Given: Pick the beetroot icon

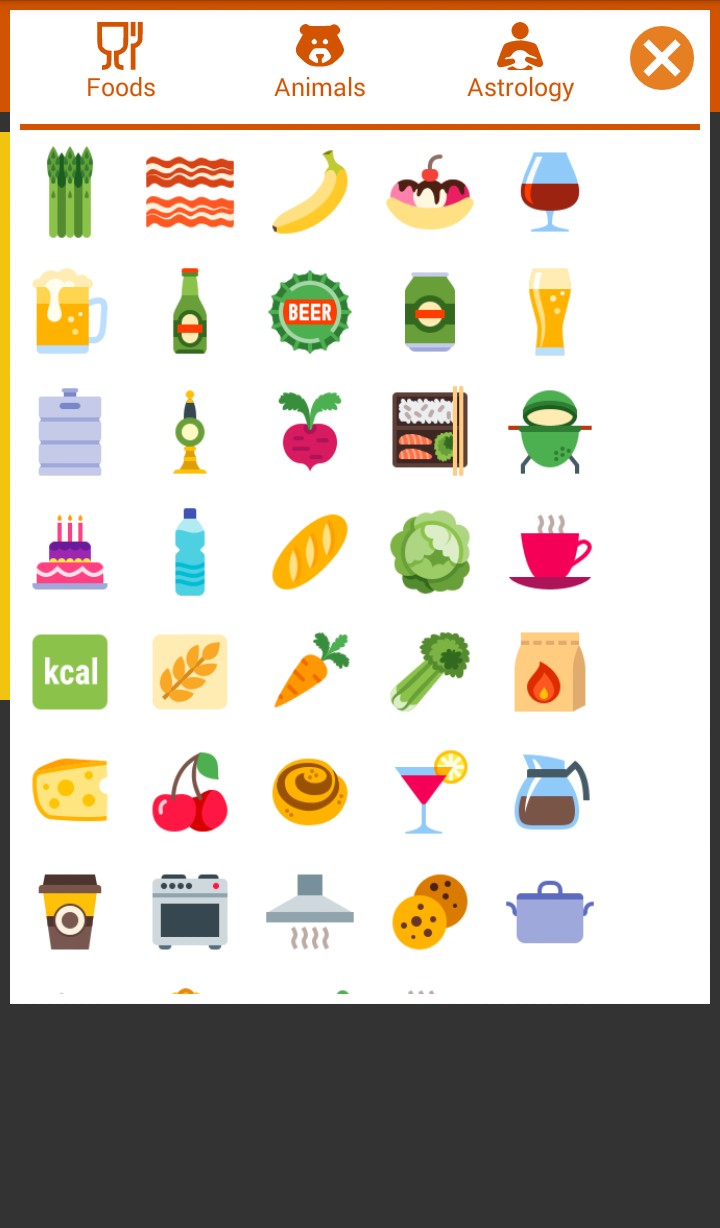Looking at the screenshot, I should coord(310,432).
